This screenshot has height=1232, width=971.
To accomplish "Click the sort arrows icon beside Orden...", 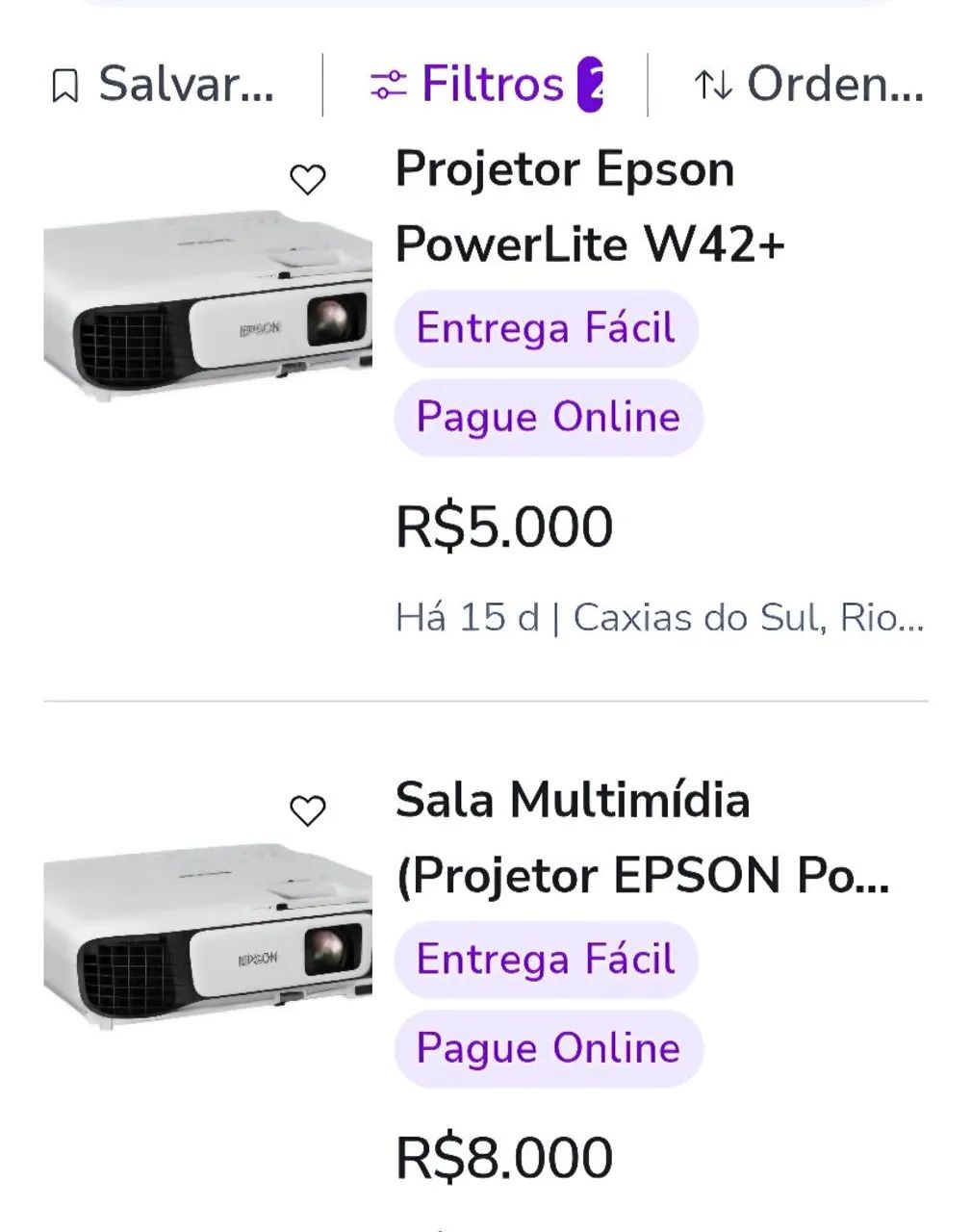I will tap(714, 85).
